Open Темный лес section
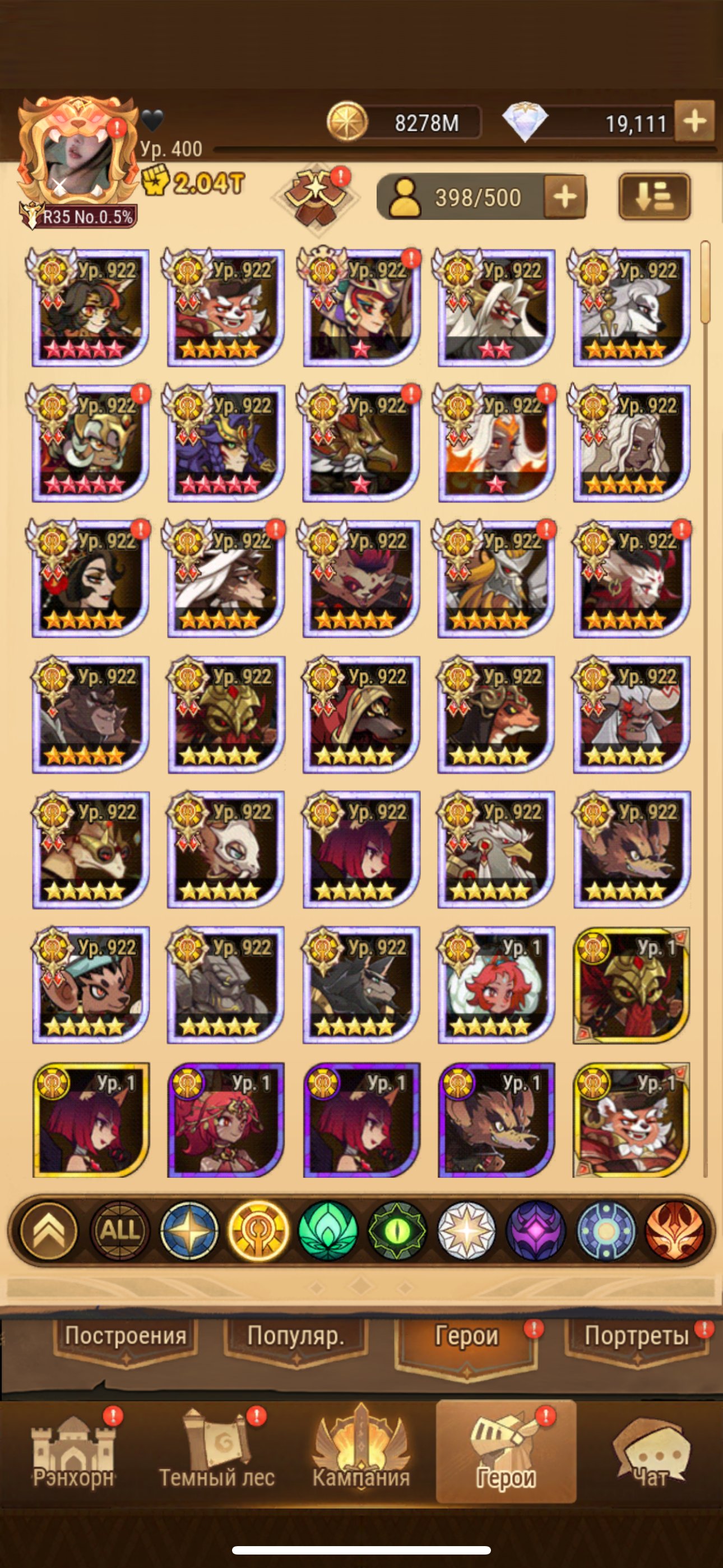Screen dimensions: 723x1568 coord(217,1454)
